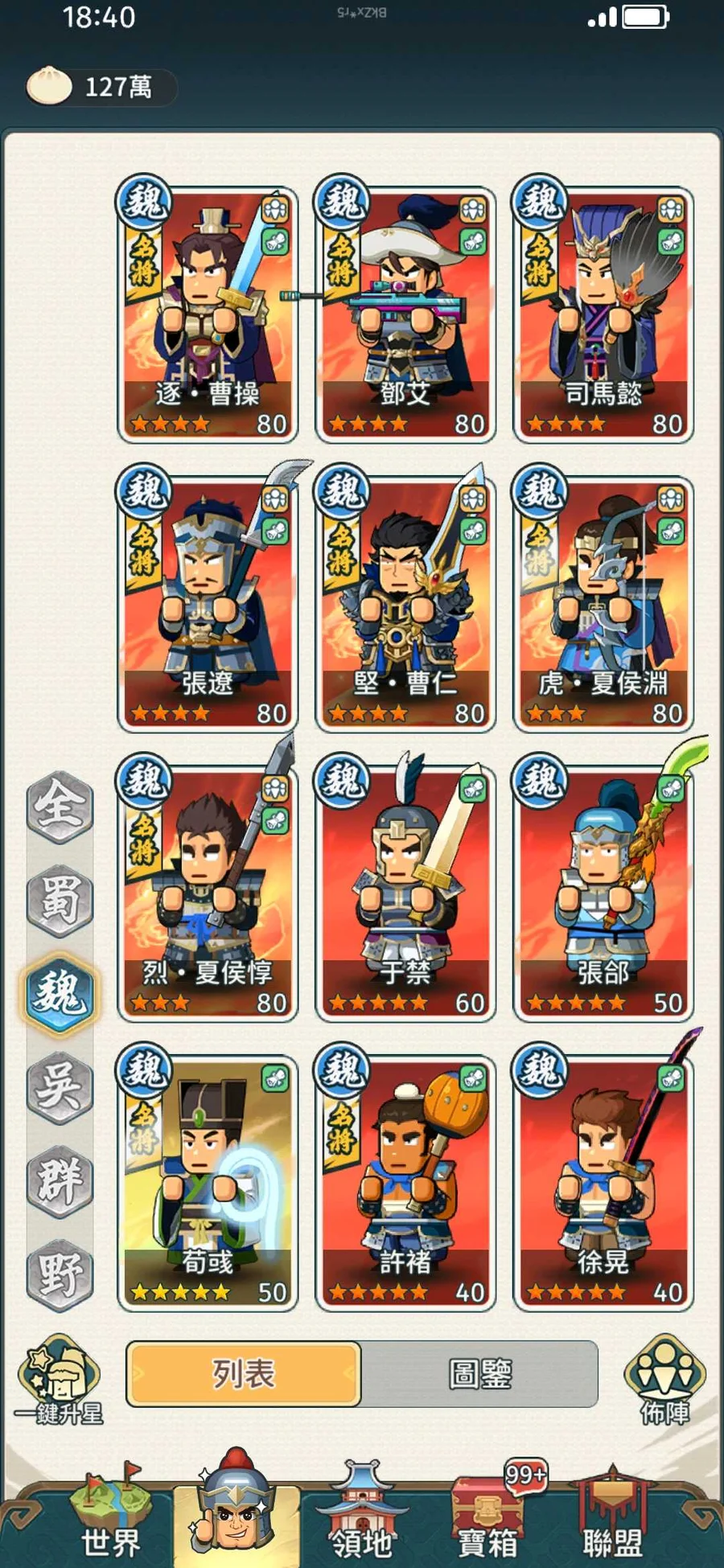724x1568 pixels.
Task: Filter heroes by 群 faction
Action: [60, 1180]
